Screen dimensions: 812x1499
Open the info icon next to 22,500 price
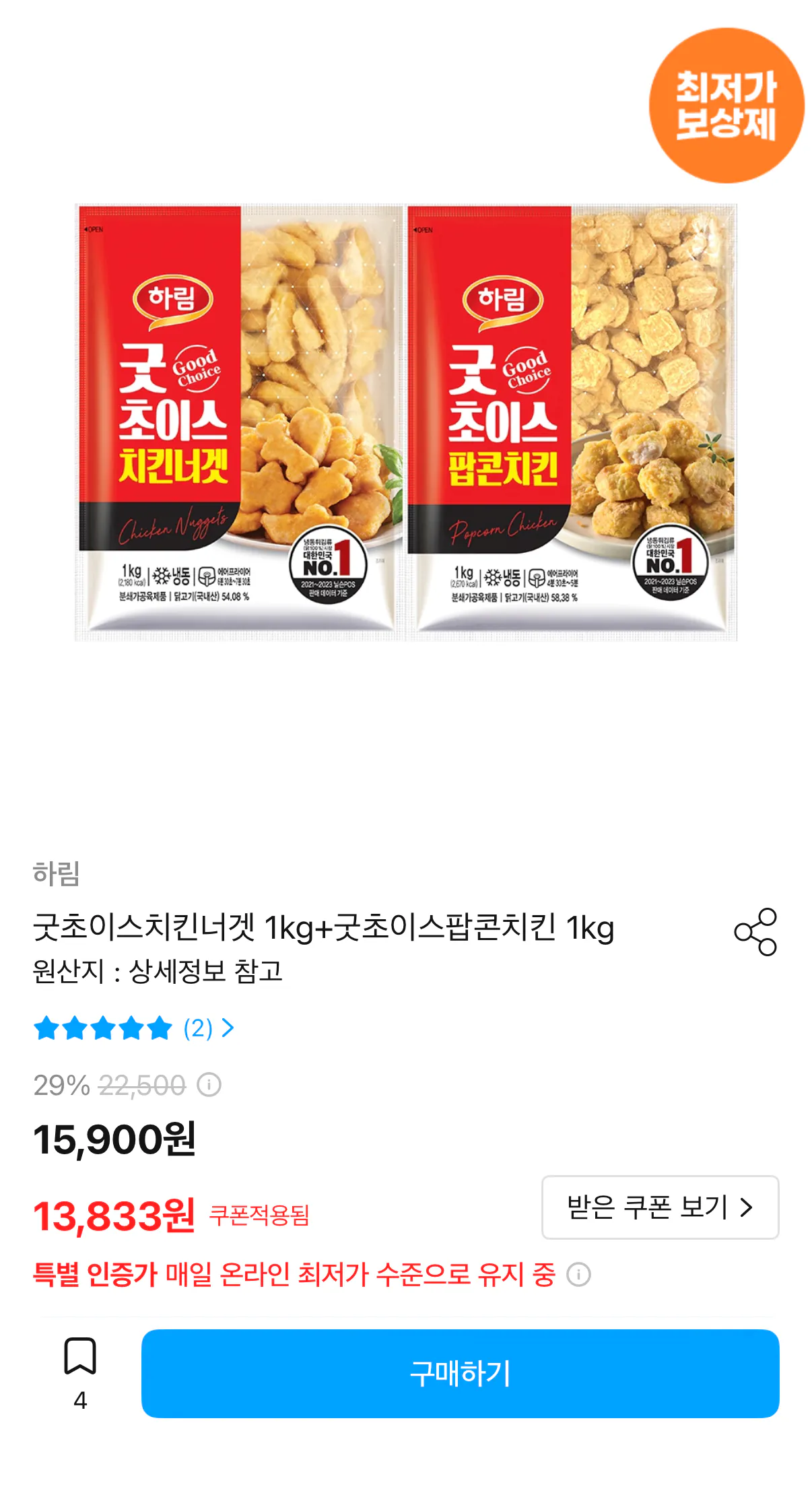(x=210, y=1084)
